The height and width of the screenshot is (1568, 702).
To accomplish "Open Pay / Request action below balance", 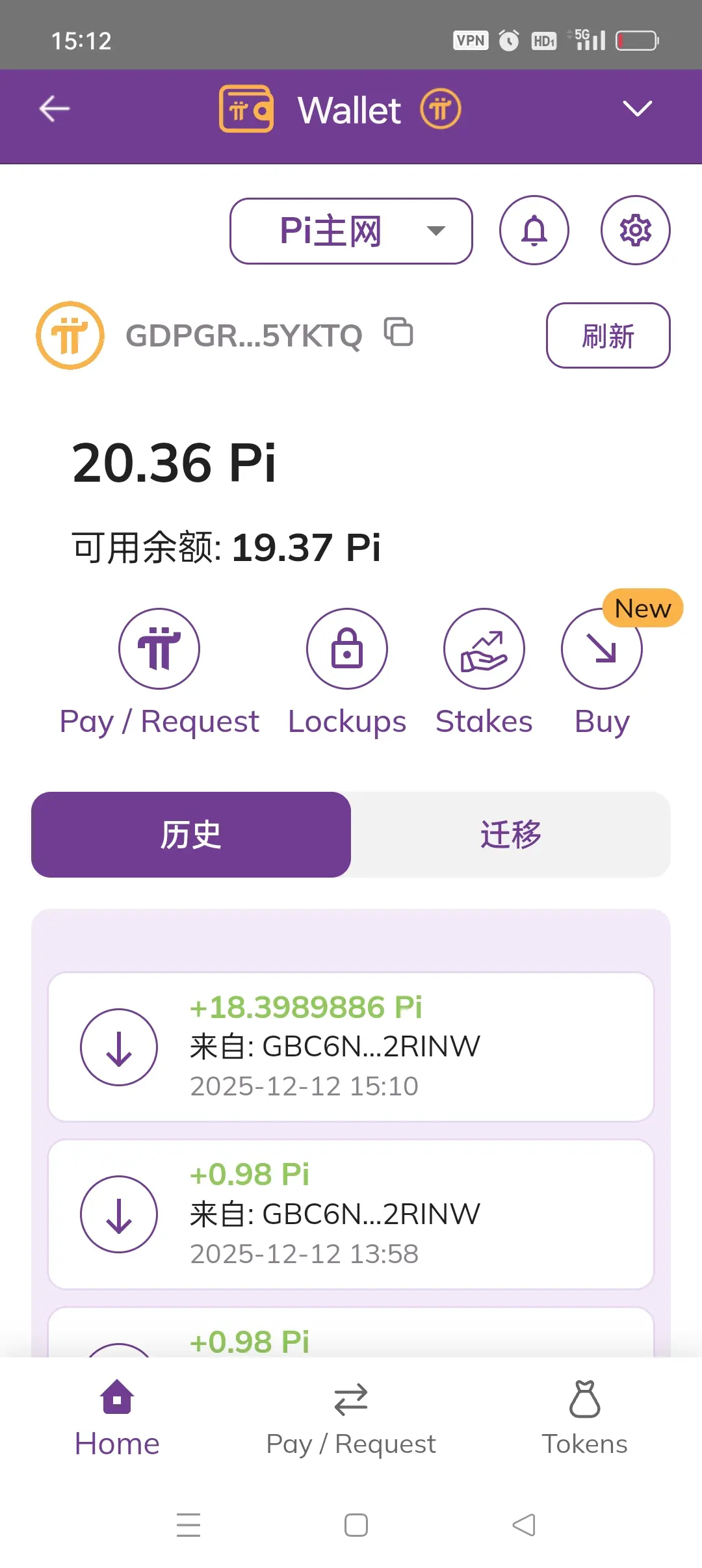I will click(159, 649).
